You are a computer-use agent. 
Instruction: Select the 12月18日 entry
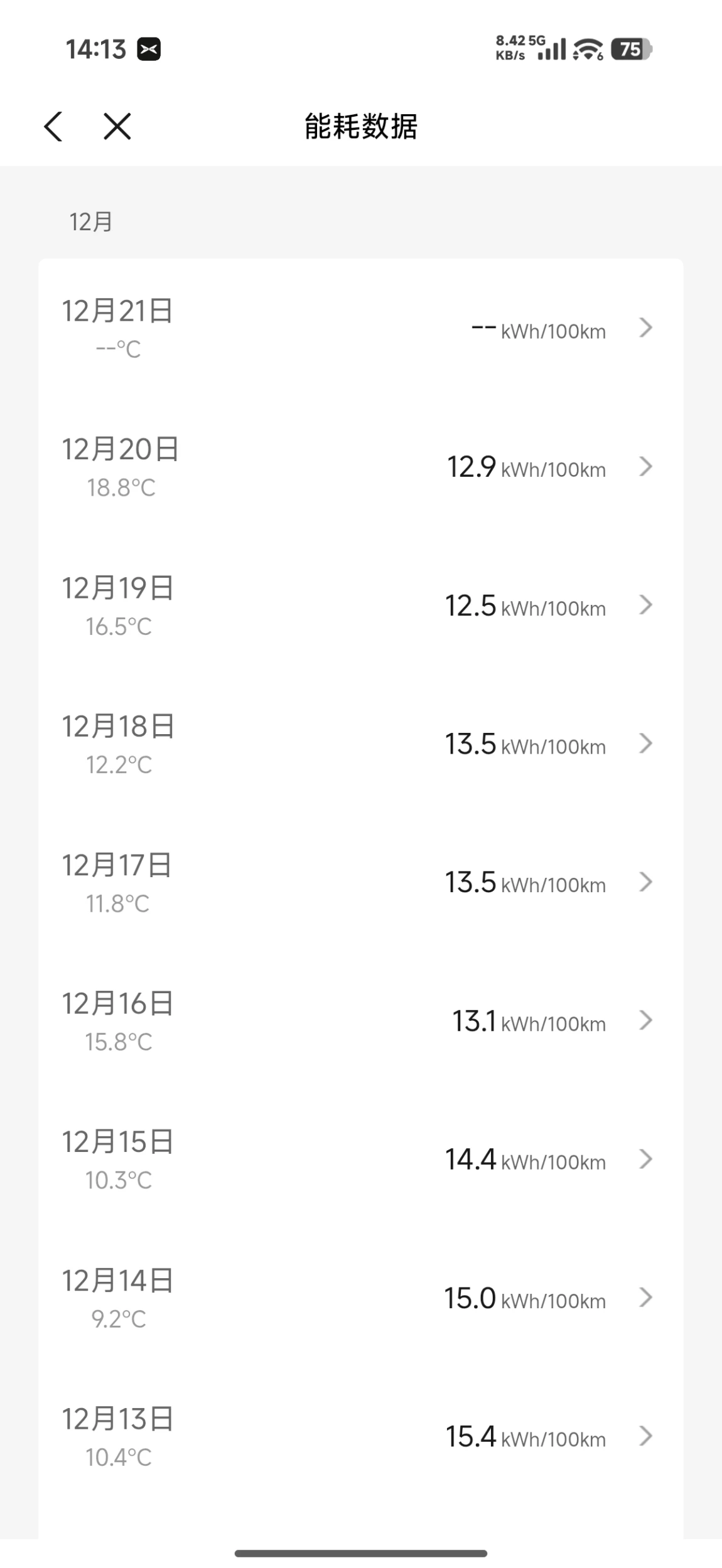360,744
